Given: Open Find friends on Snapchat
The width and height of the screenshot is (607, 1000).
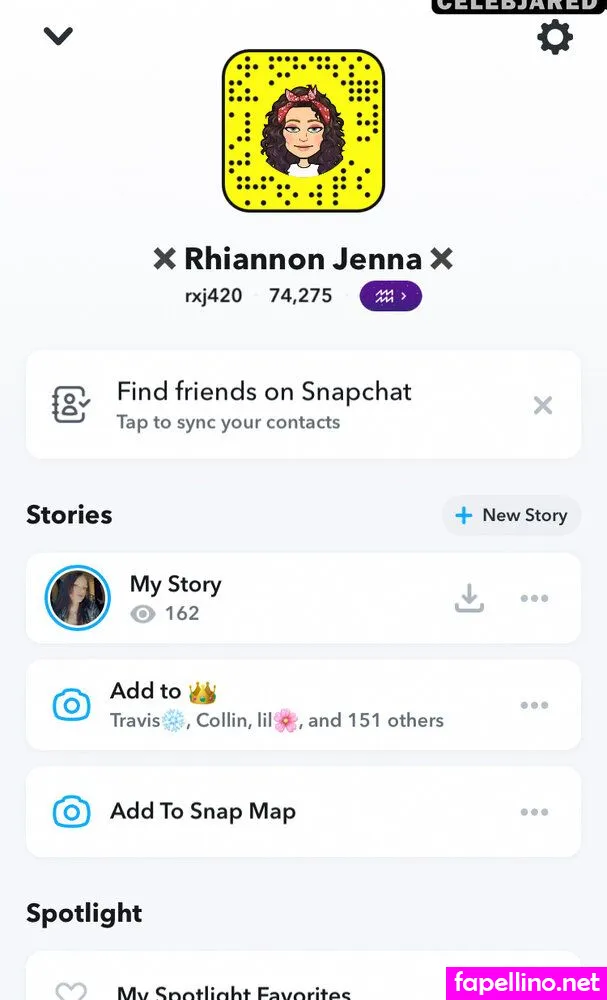Looking at the screenshot, I should click(264, 404).
